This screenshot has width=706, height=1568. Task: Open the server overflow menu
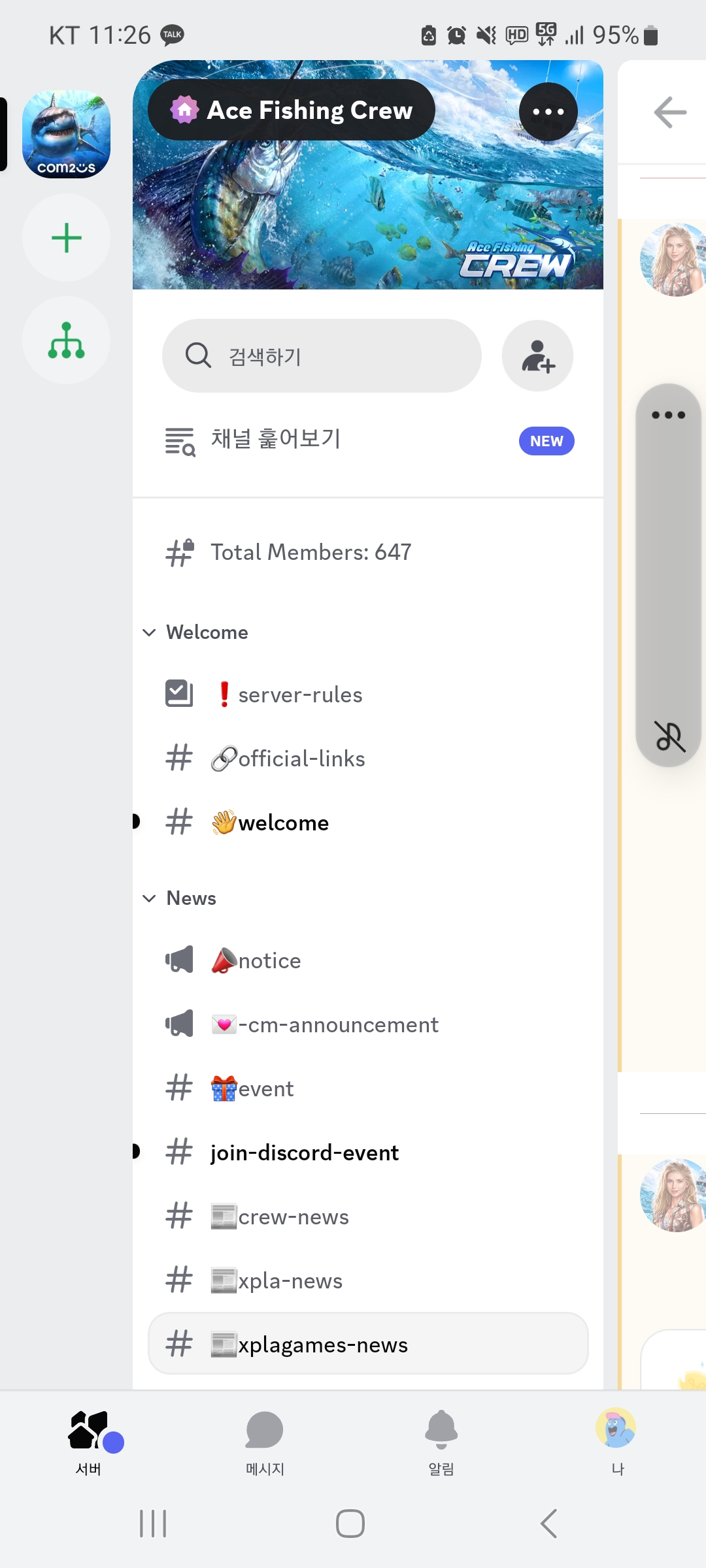point(548,112)
